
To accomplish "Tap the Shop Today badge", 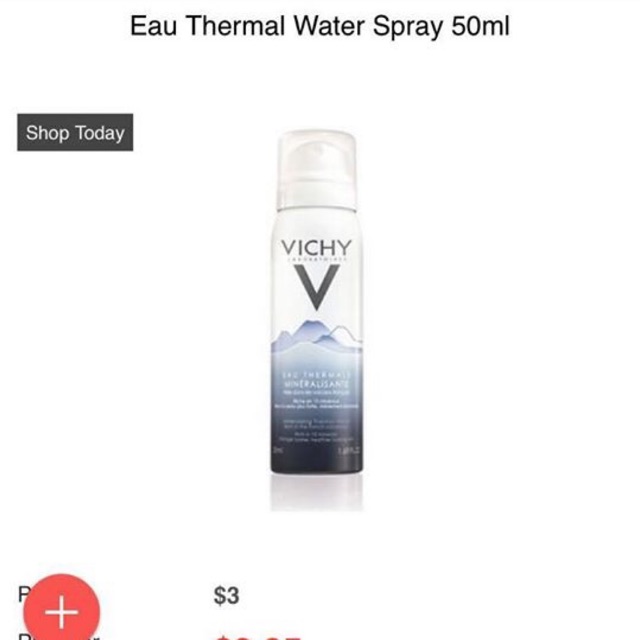I will click(x=75, y=132).
